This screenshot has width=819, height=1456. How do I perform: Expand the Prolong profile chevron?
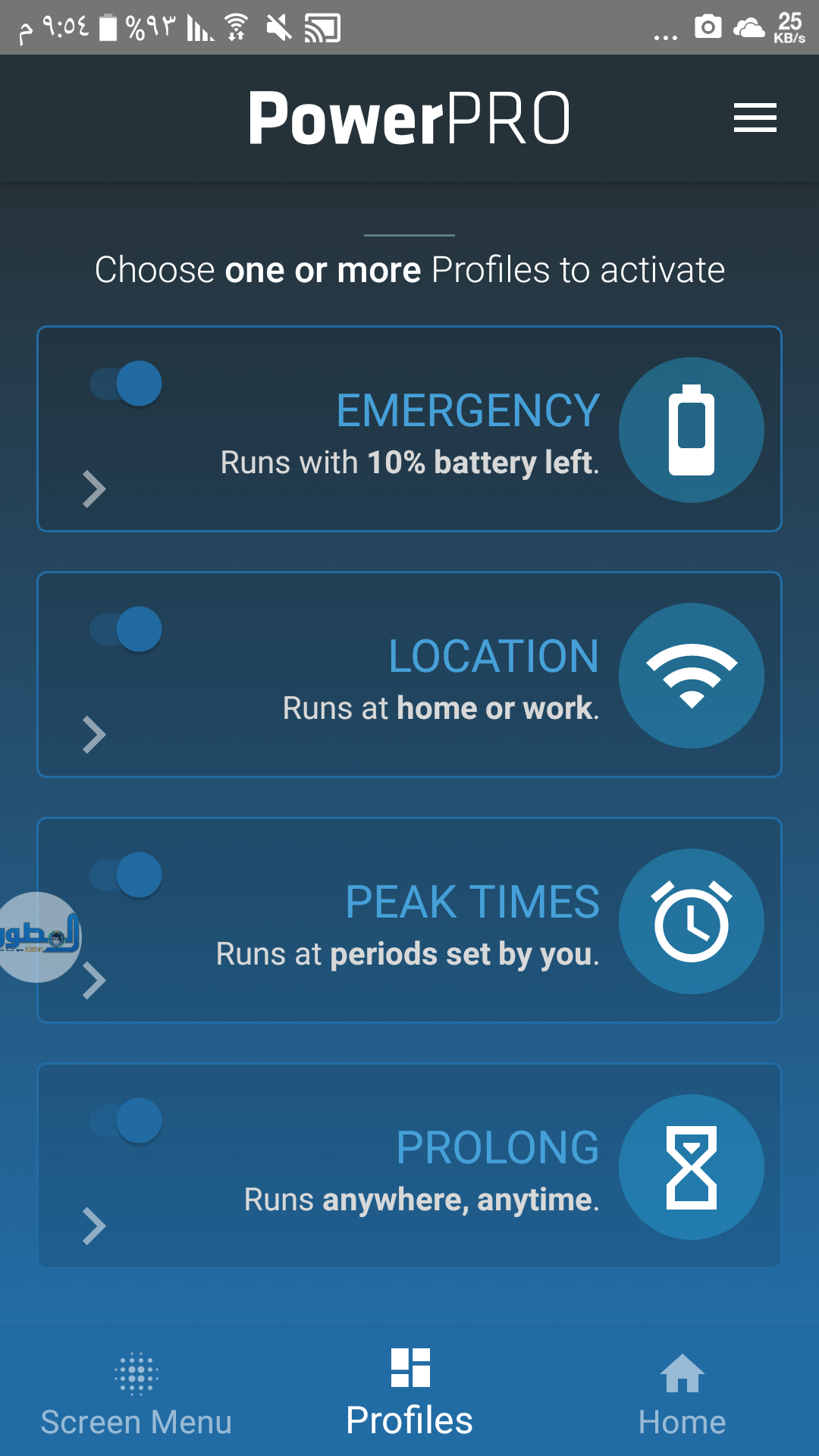[94, 1226]
